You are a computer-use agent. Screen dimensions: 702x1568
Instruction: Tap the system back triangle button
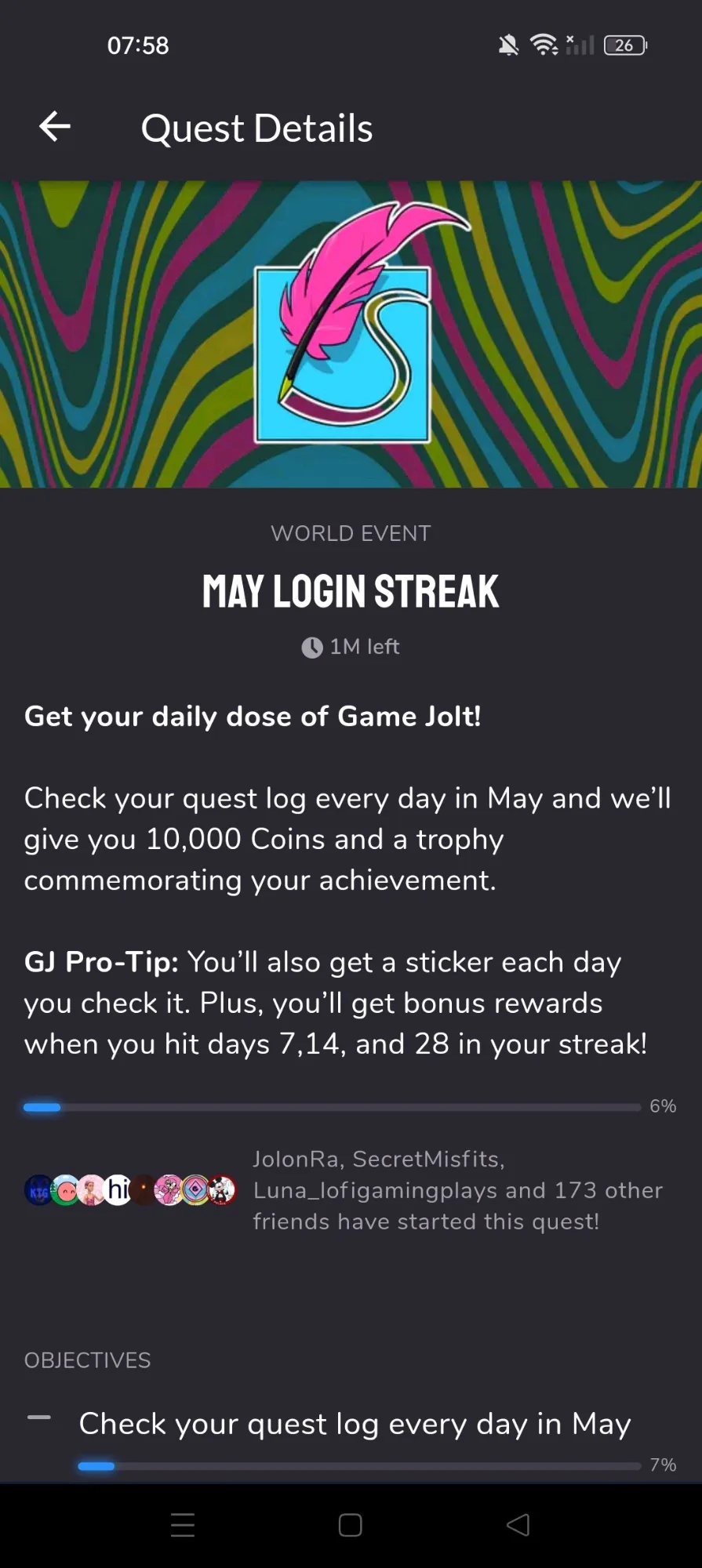click(518, 1525)
